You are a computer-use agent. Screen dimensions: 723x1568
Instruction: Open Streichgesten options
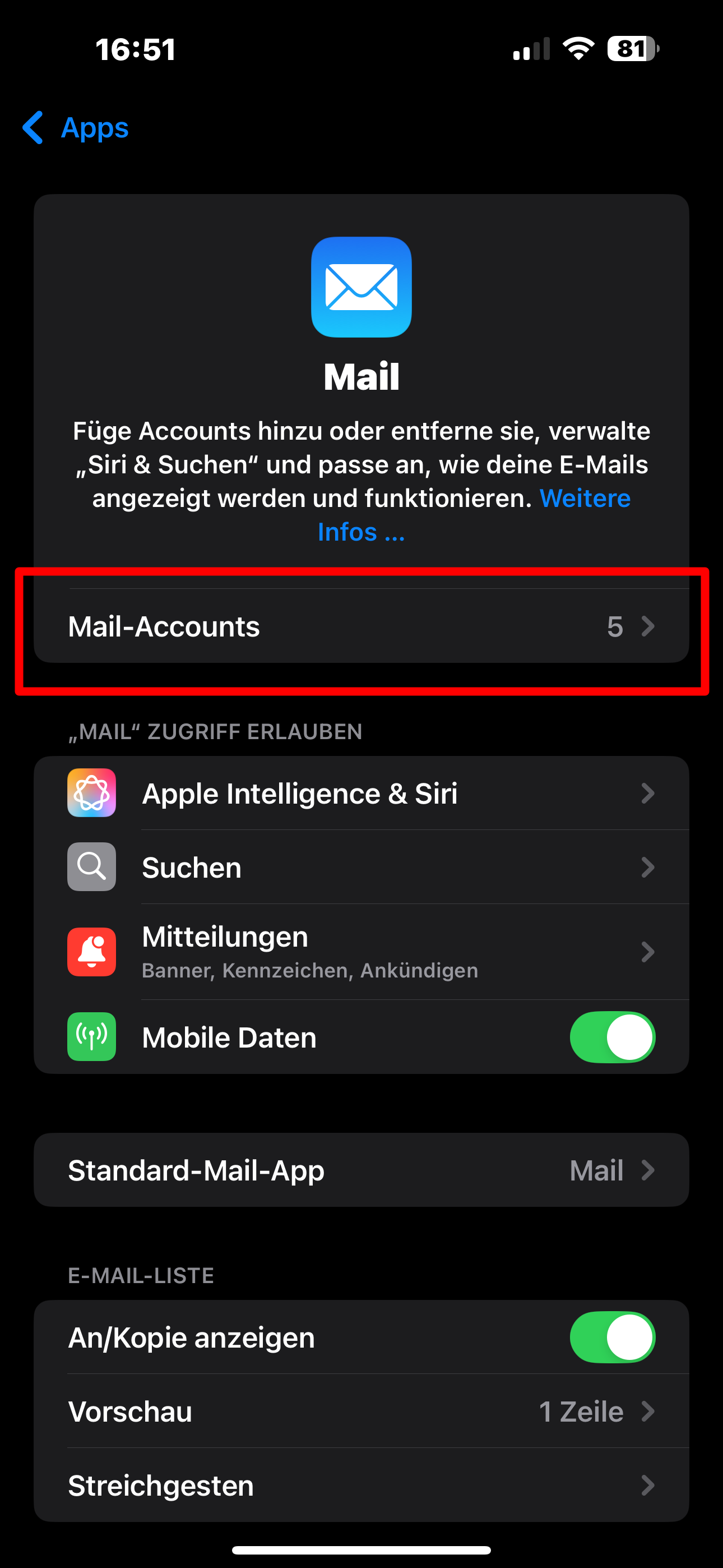pos(361,1486)
